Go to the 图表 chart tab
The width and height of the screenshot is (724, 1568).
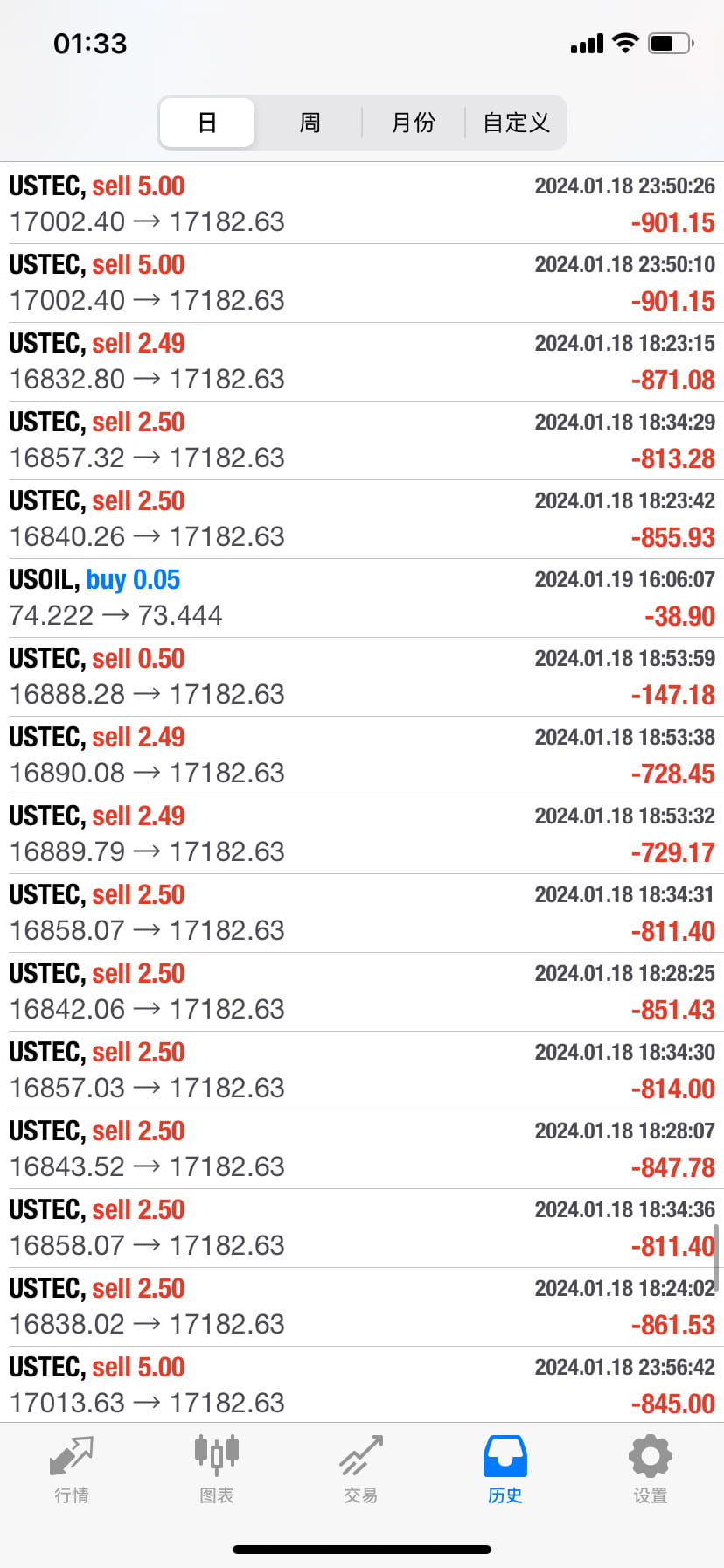click(216, 1469)
